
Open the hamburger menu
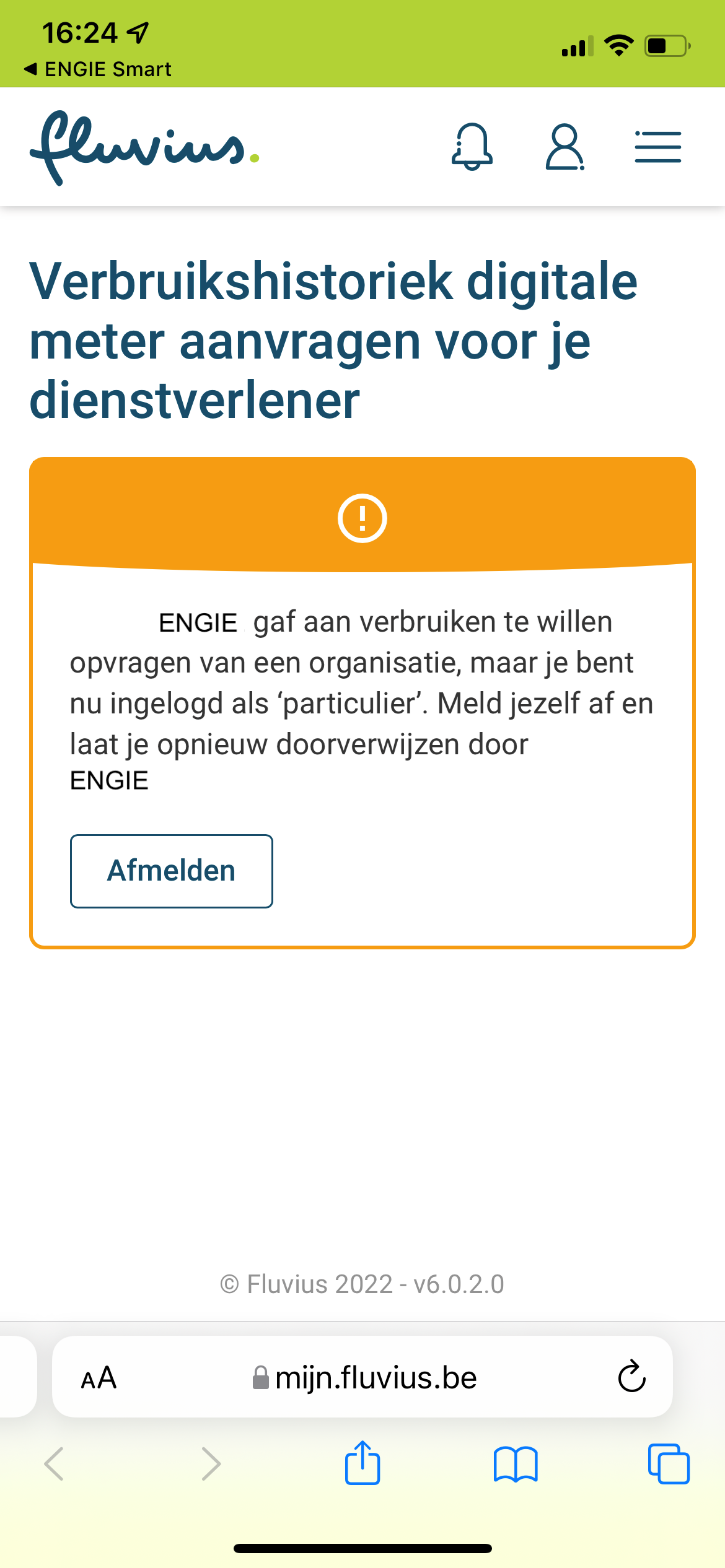(x=658, y=147)
